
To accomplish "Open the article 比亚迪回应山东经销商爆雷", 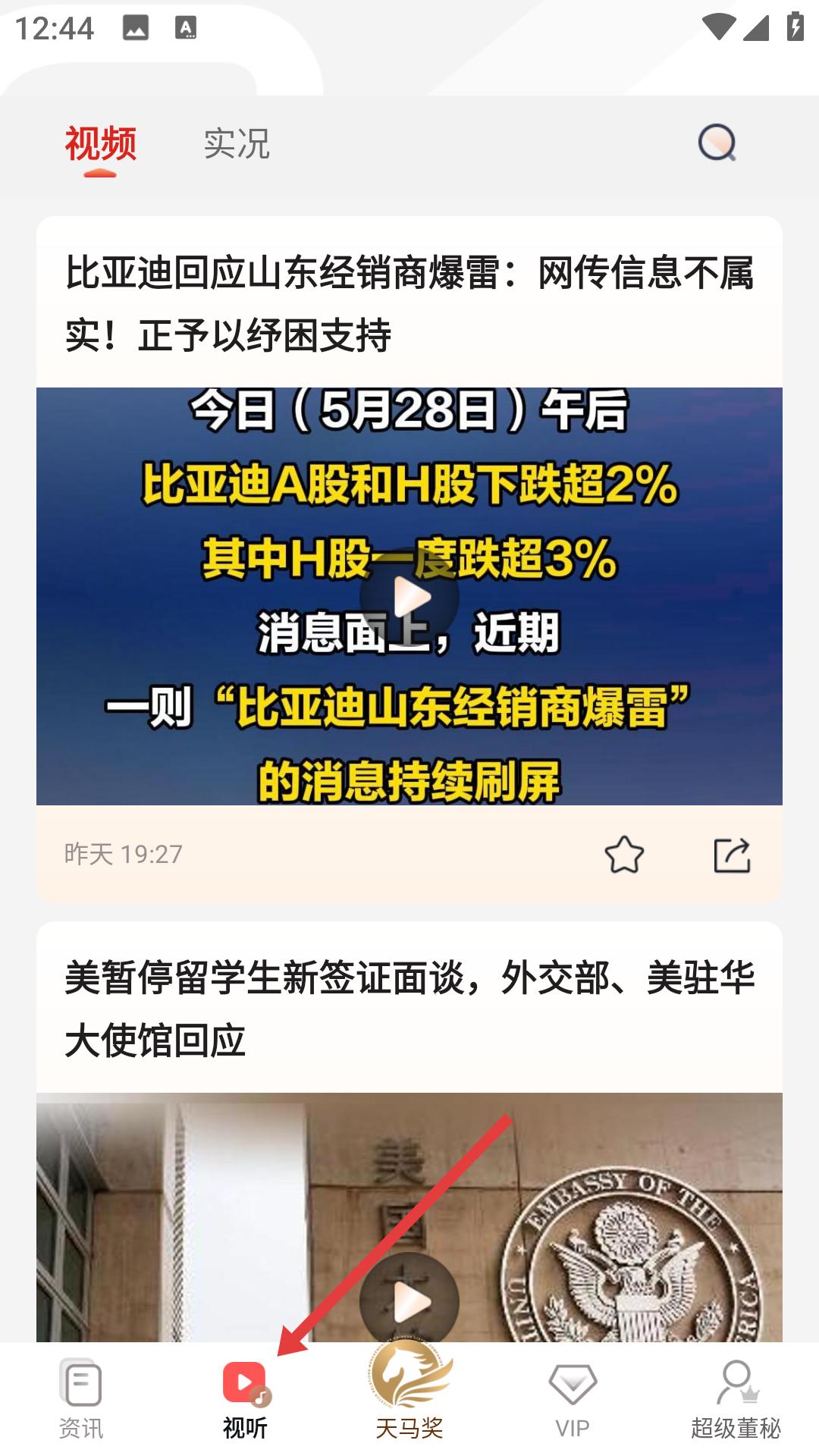I will (x=409, y=303).
